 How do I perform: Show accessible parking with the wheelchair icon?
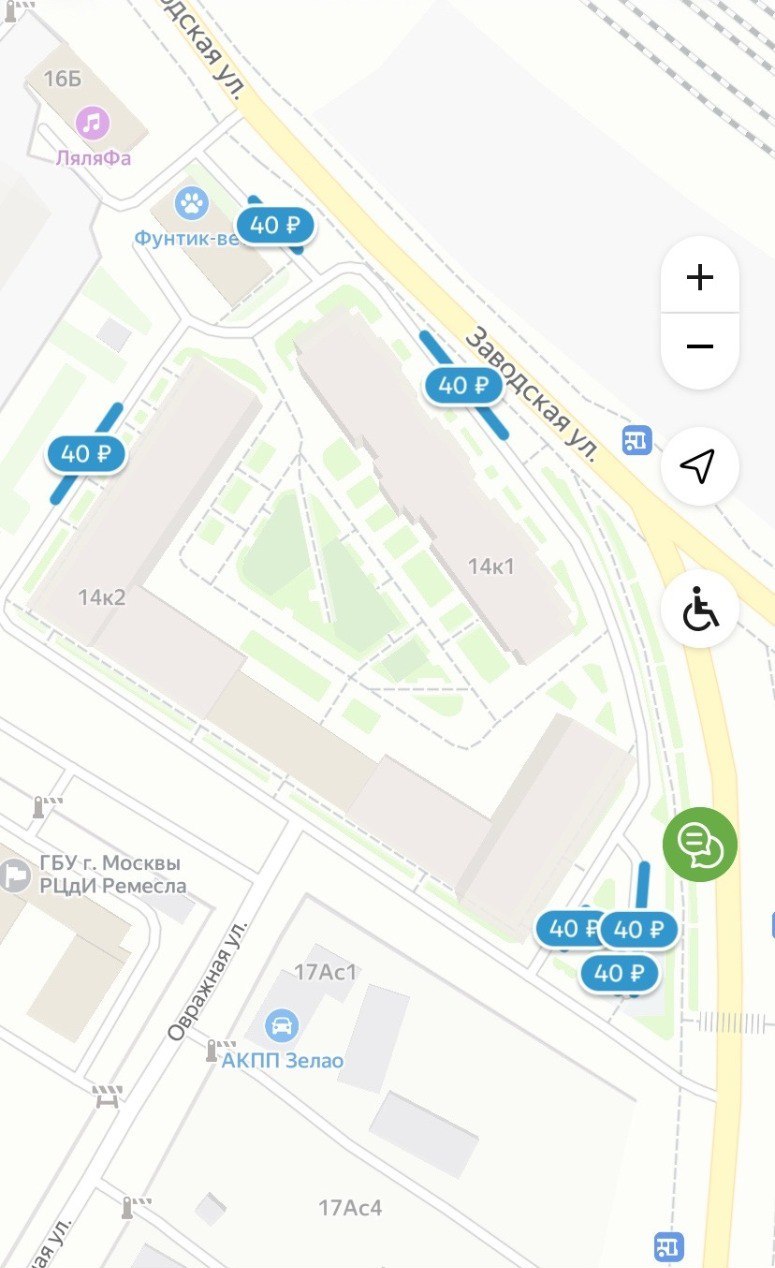point(700,609)
